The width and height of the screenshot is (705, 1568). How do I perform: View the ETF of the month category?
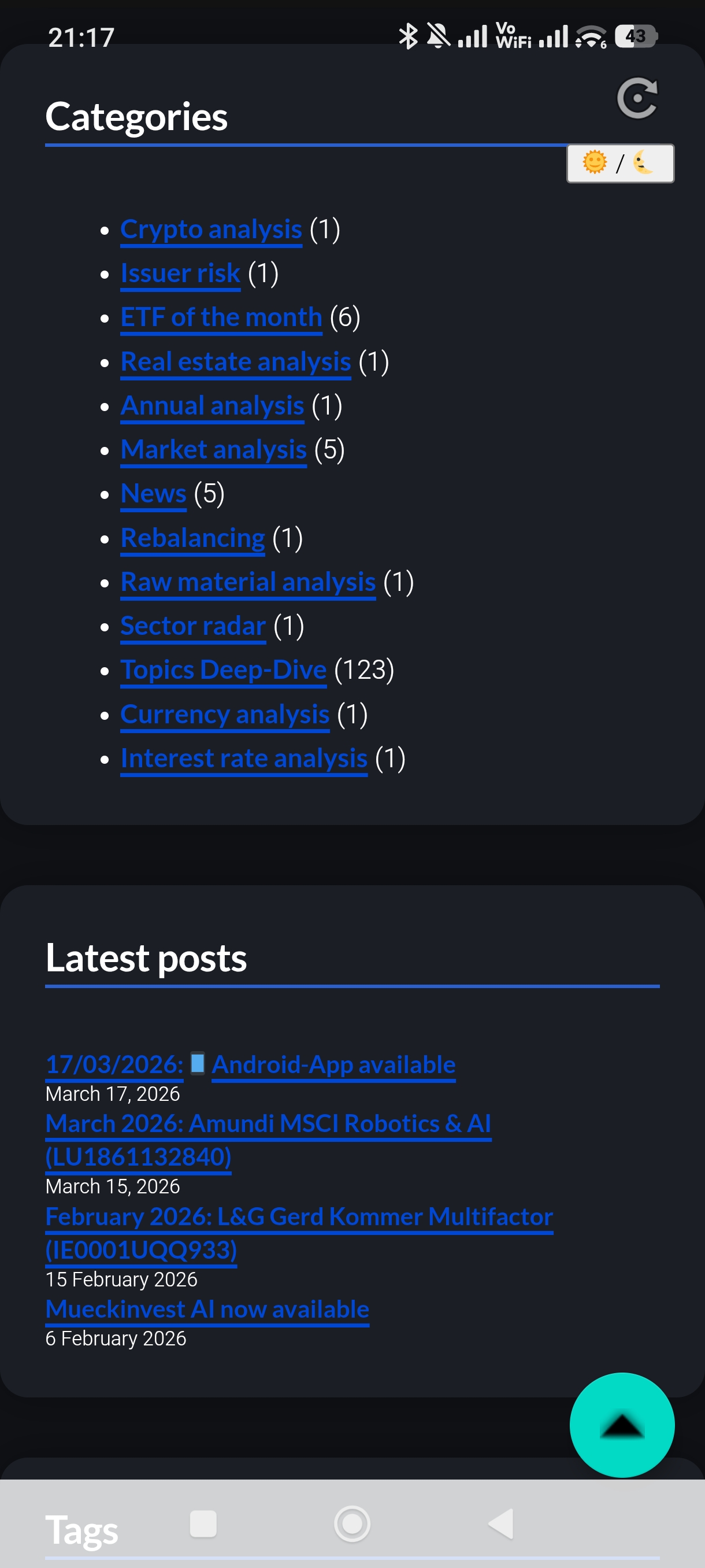point(221,317)
